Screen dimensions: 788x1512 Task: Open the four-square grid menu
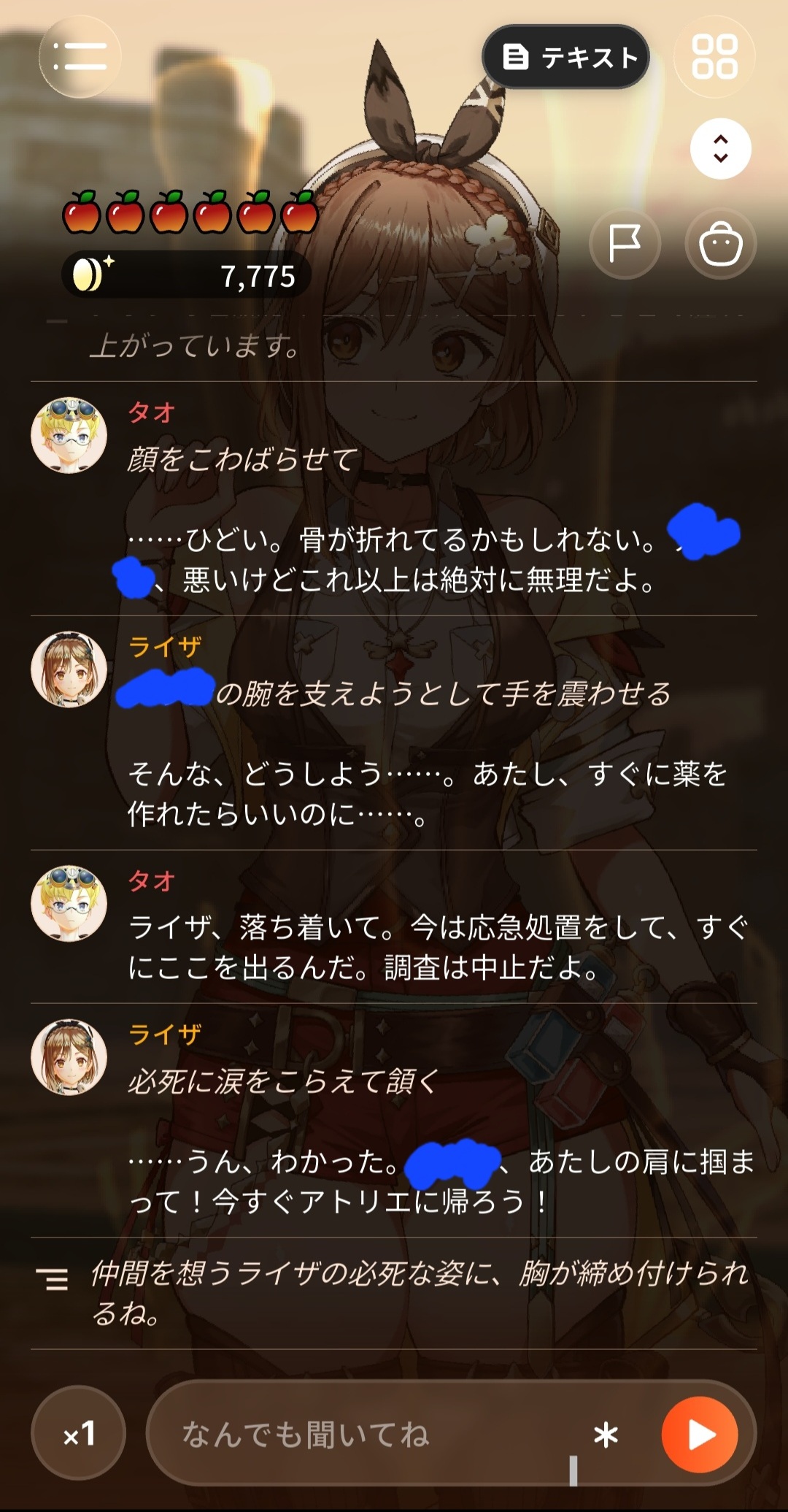pos(714,56)
